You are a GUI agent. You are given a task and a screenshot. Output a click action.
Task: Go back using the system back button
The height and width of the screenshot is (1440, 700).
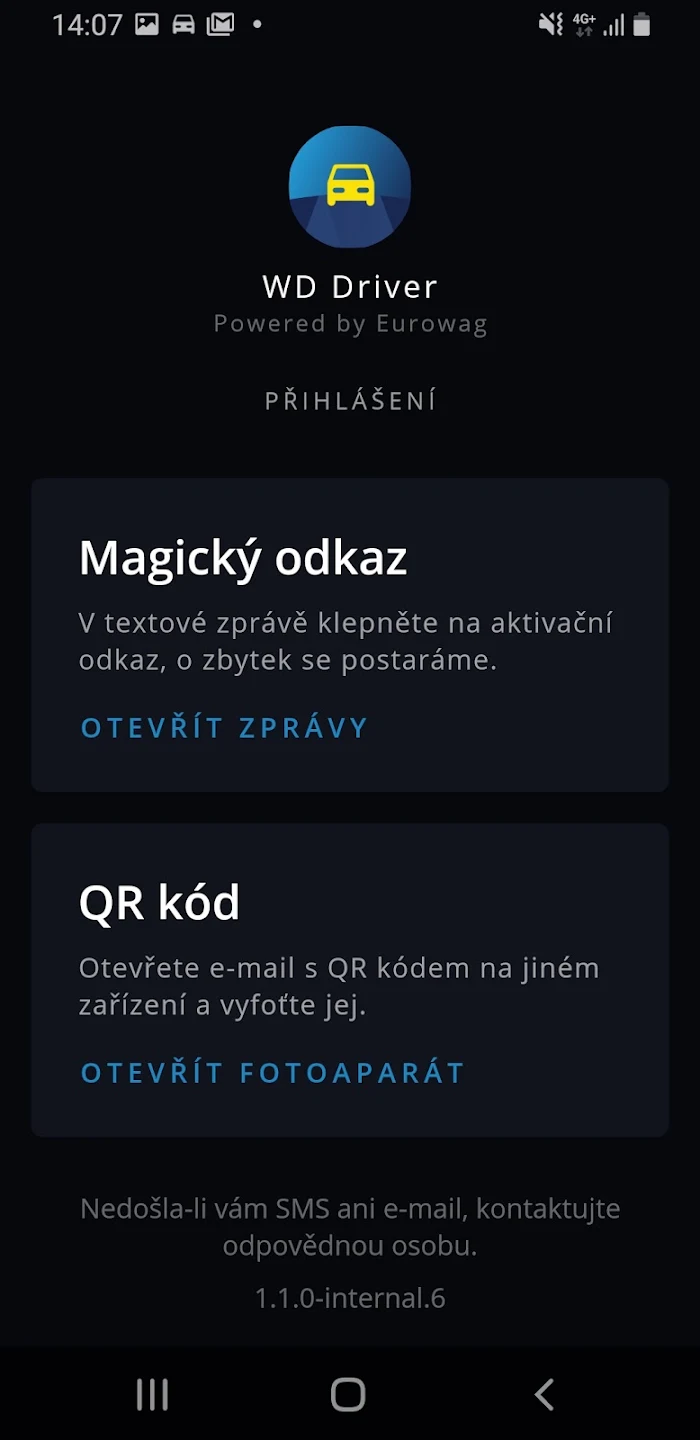click(x=544, y=1394)
